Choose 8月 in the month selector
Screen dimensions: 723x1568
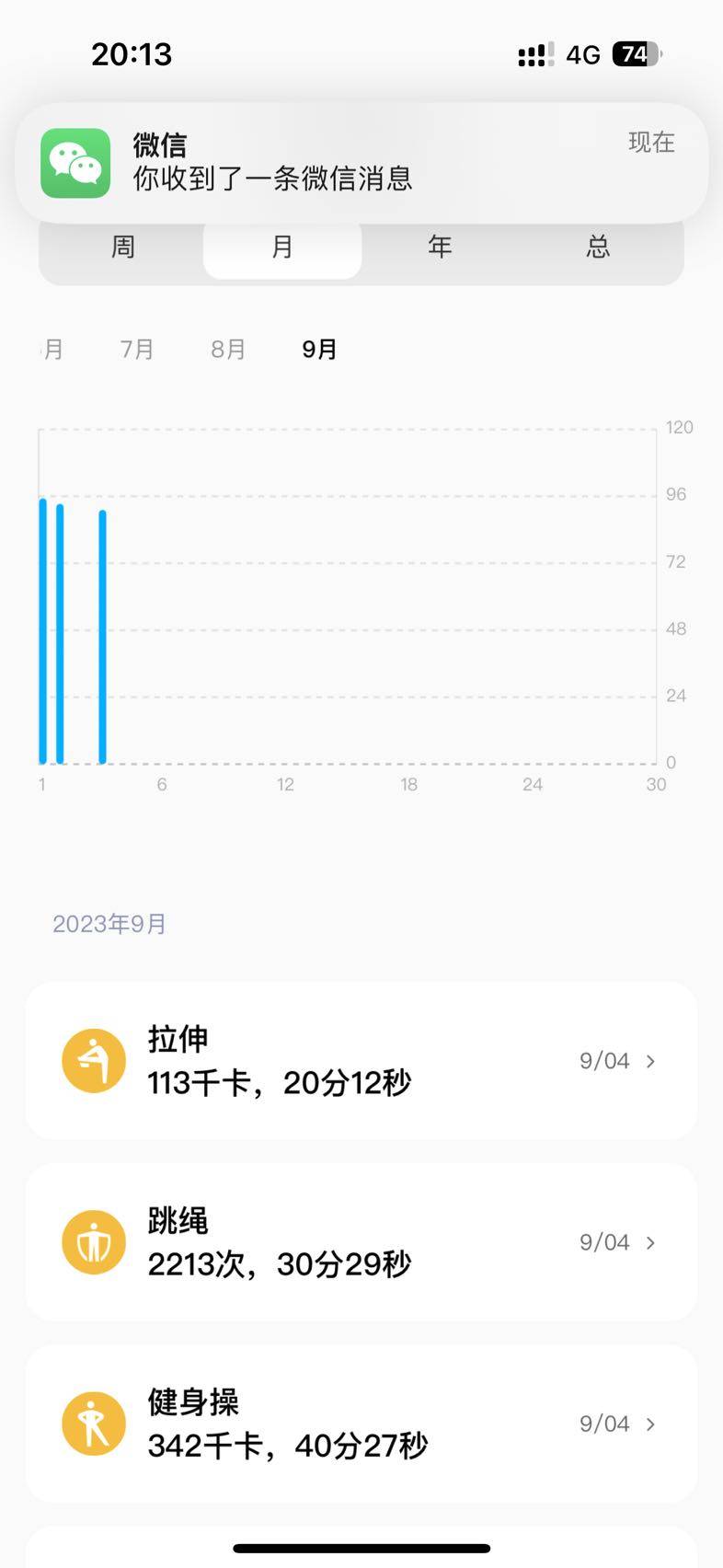(228, 350)
